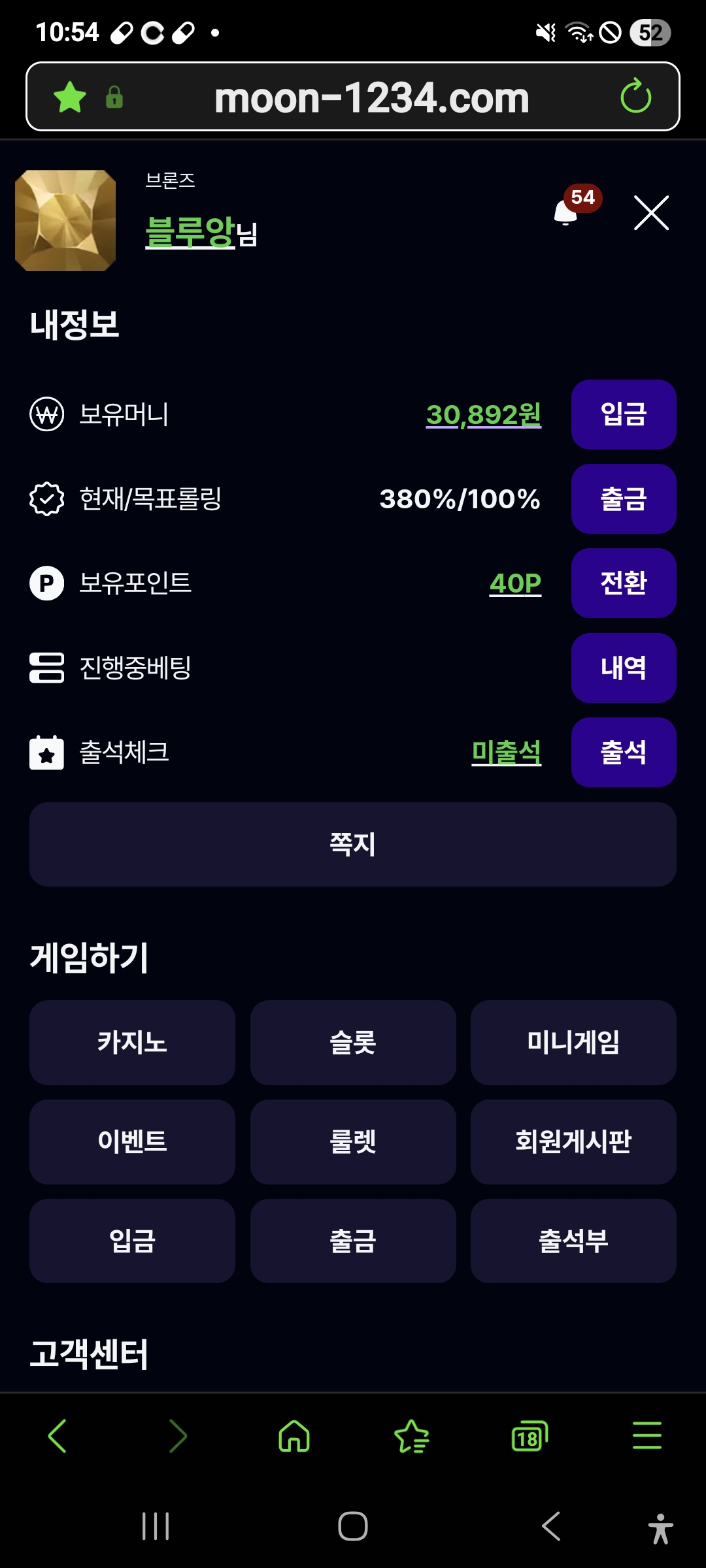
Task: Convert points with the 전환 button
Action: point(623,583)
